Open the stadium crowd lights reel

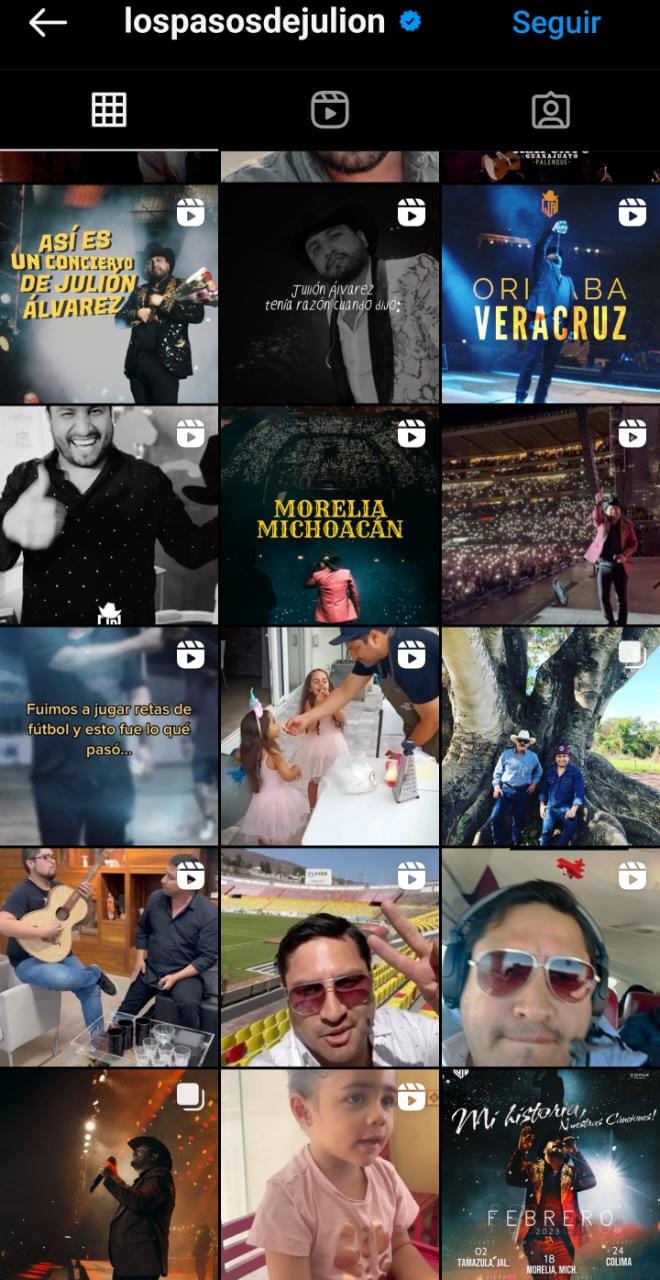[551, 515]
